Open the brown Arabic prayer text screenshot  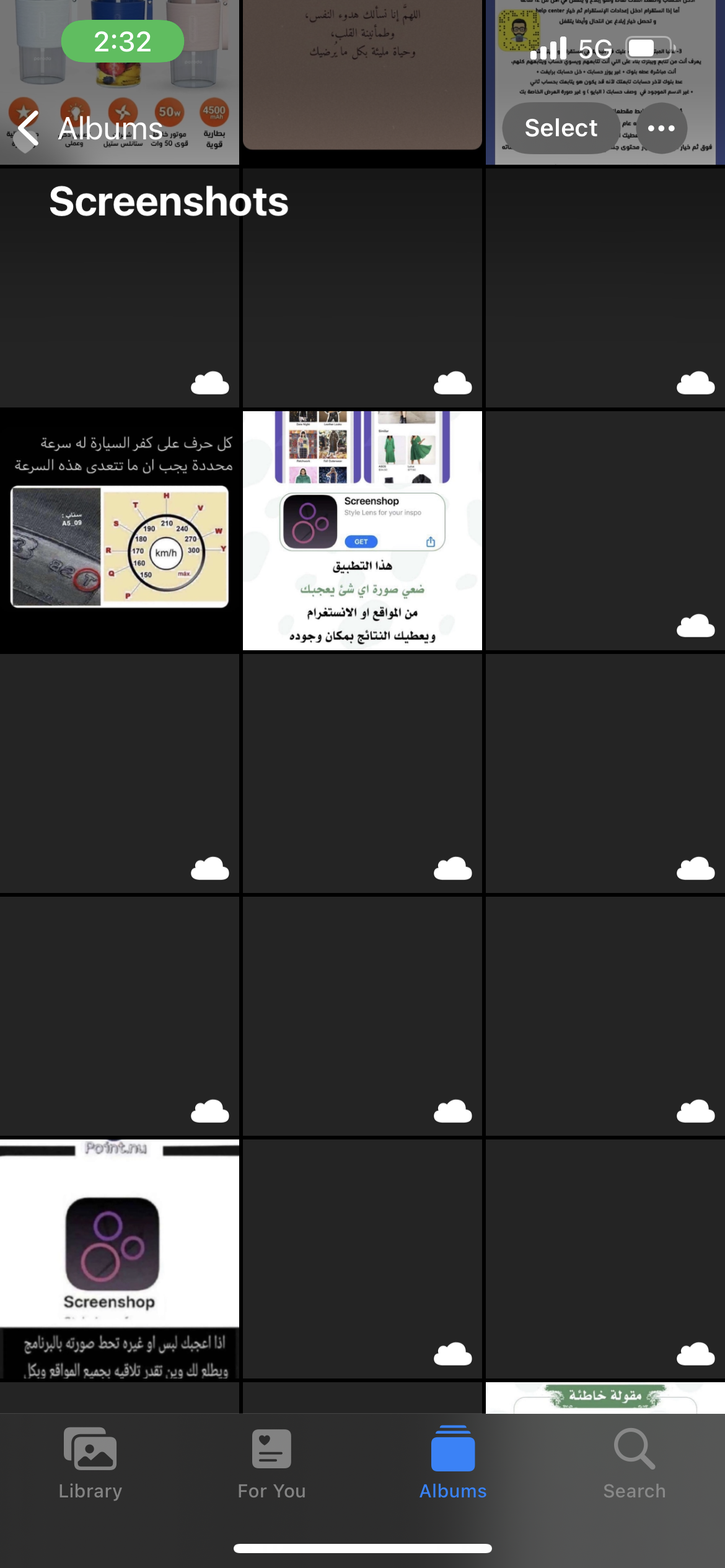(362, 74)
